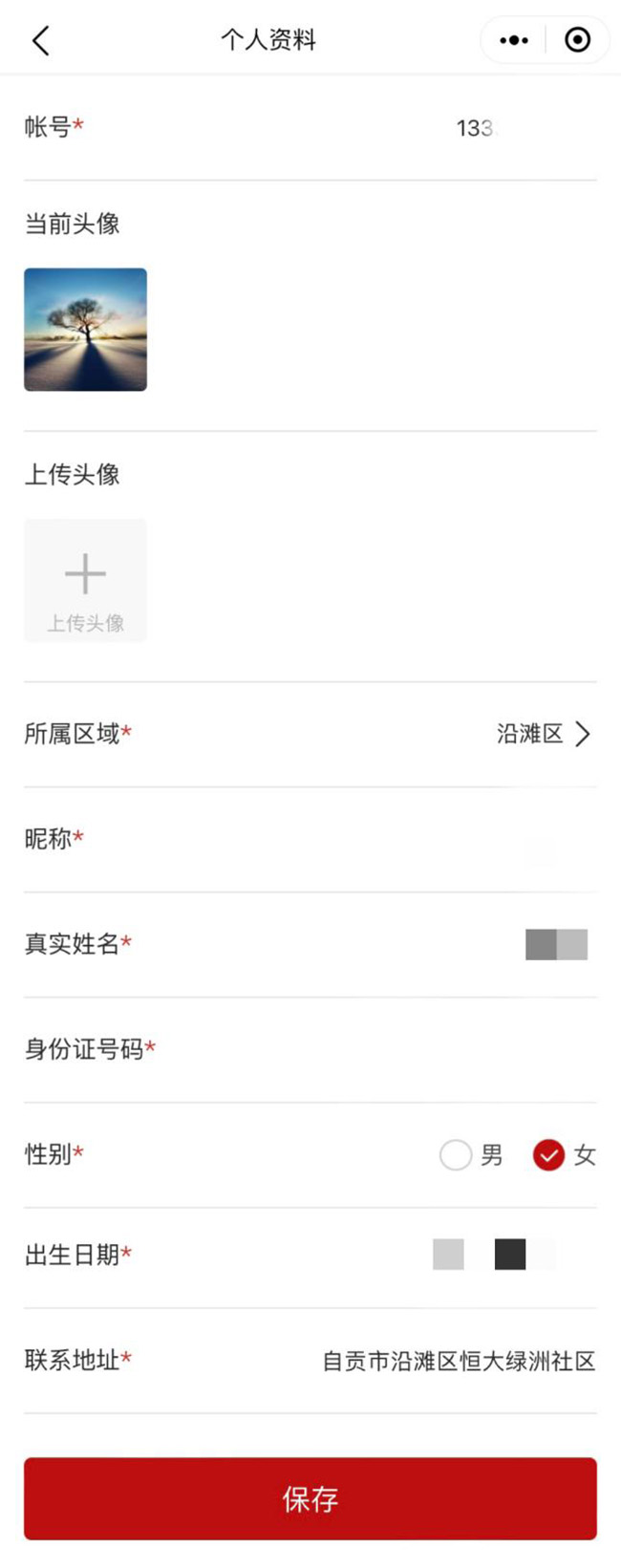Tap the red 保存 button
This screenshot has width=621, height=1568.
click(310, 1498)
